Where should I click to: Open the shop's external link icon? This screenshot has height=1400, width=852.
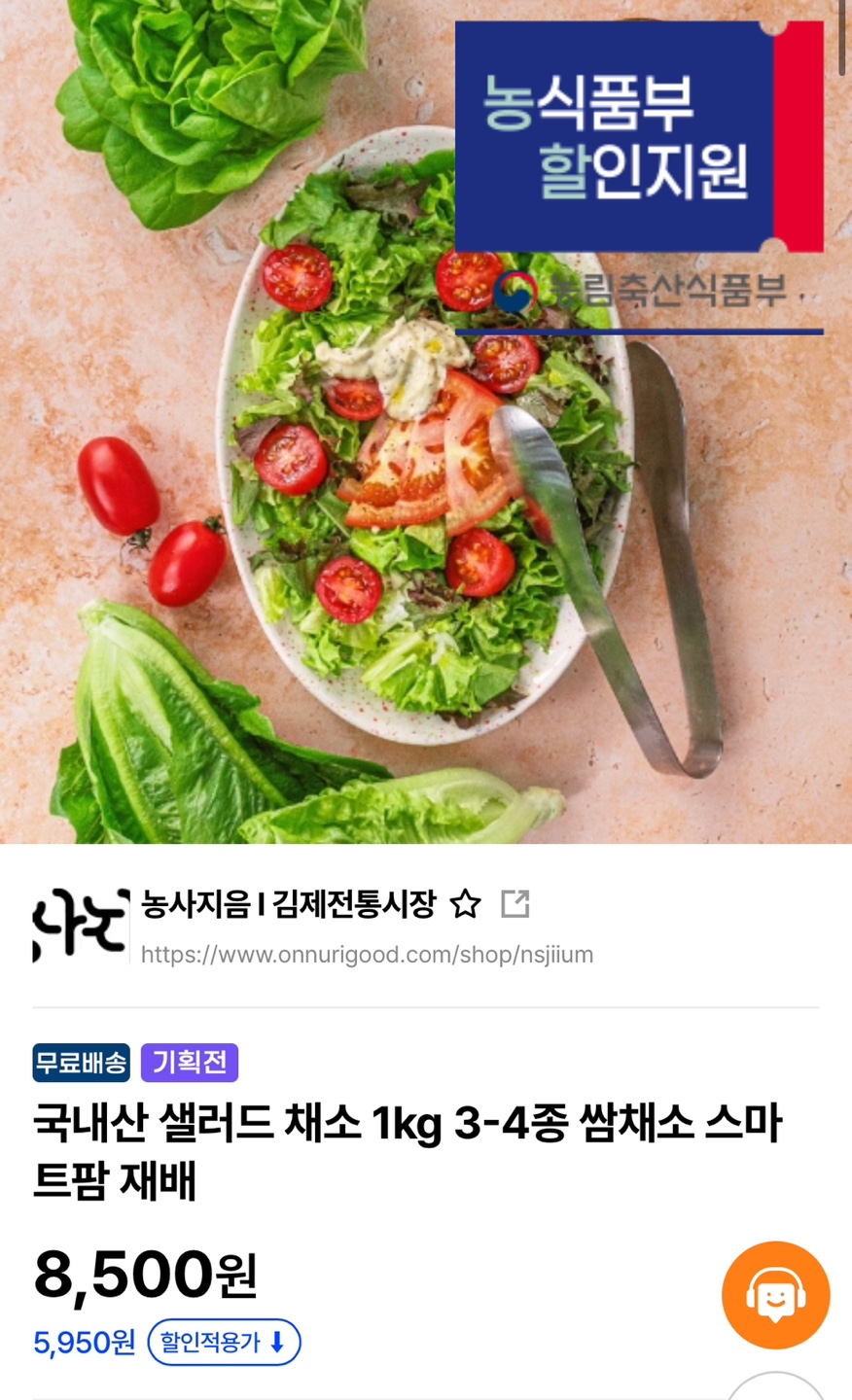tap(515, 904)
